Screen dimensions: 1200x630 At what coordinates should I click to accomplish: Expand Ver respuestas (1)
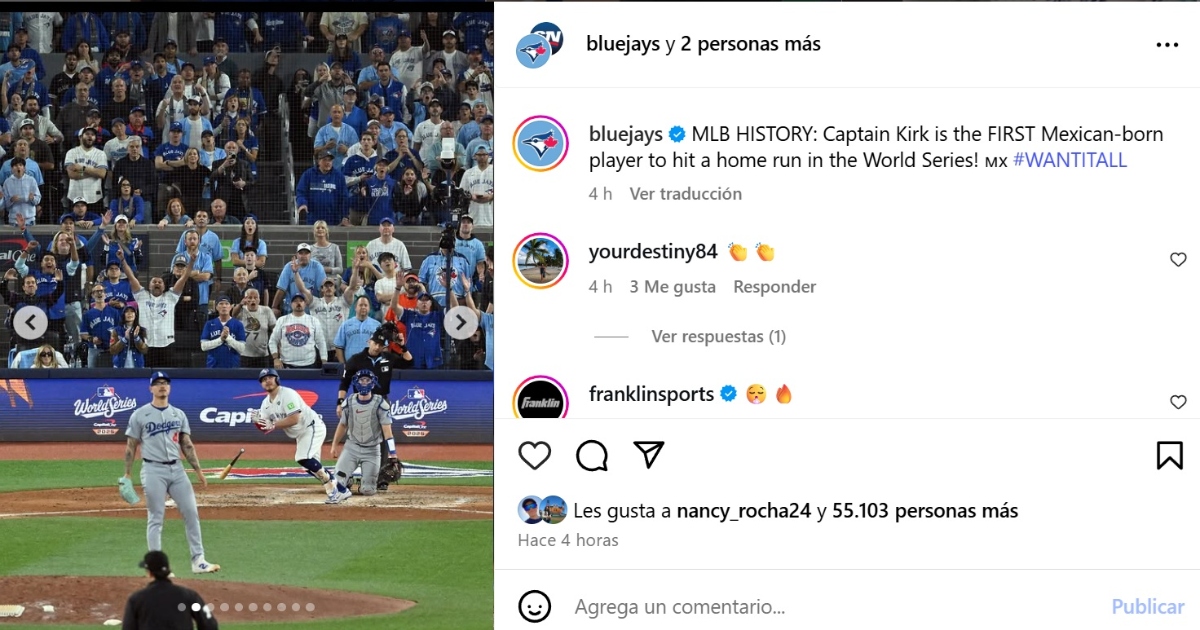718,337
